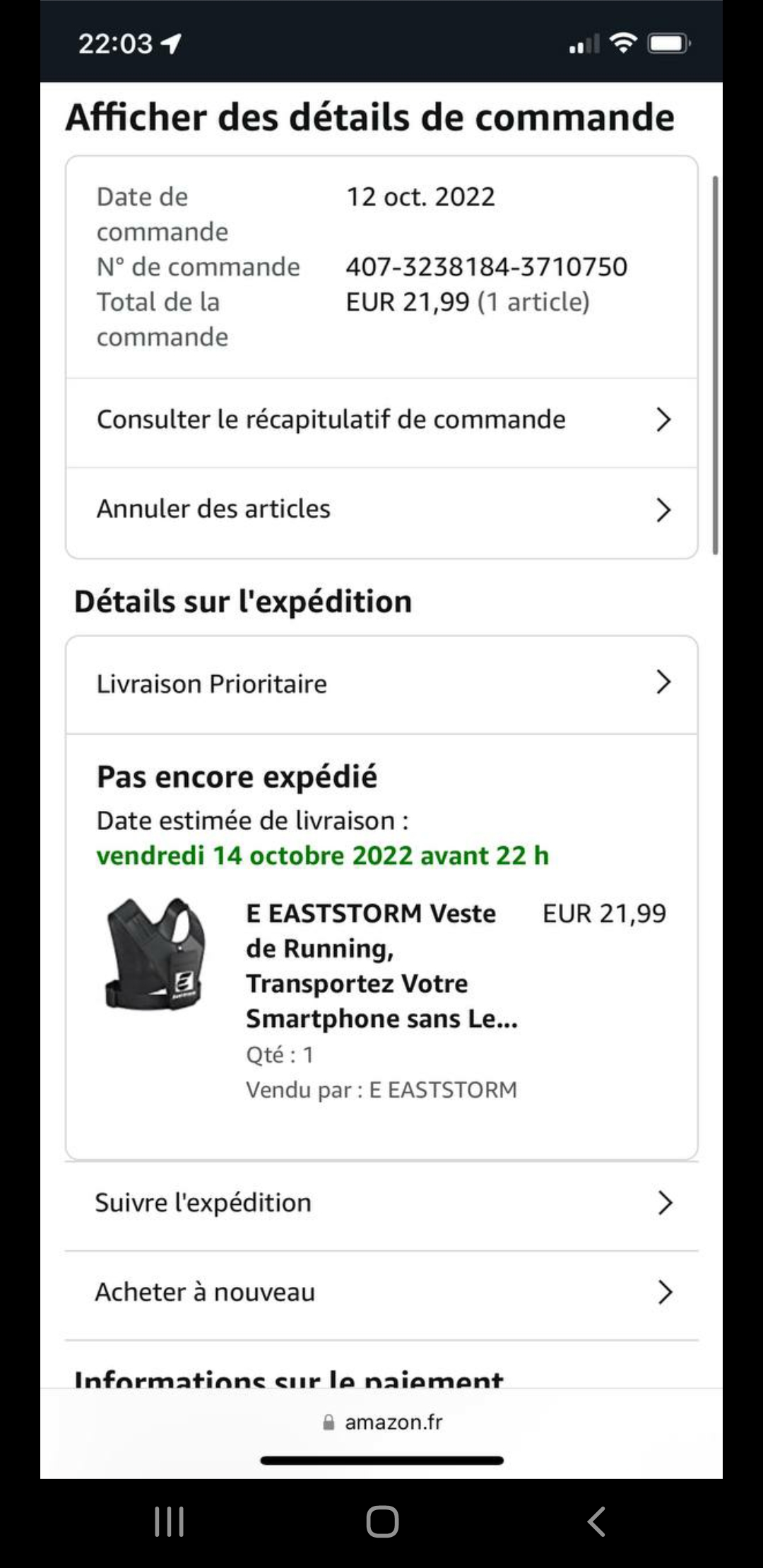Choose Acheter à nouveau
Image resolution: width=763 pixels, height=1568 pixels.
(x=381, y=1294)
